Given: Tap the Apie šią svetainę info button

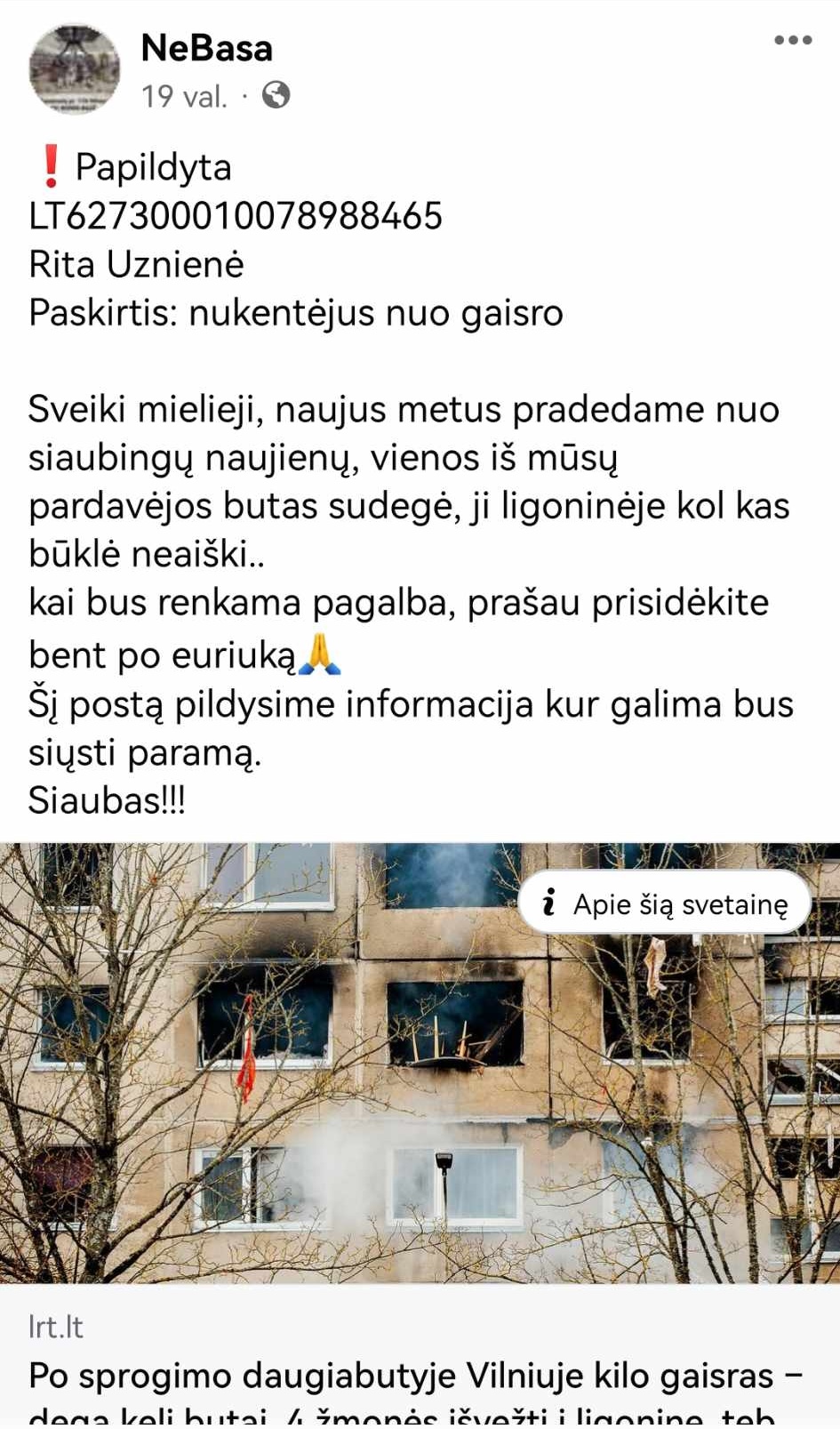Looking at the screenshot, I should click(664, 903).
